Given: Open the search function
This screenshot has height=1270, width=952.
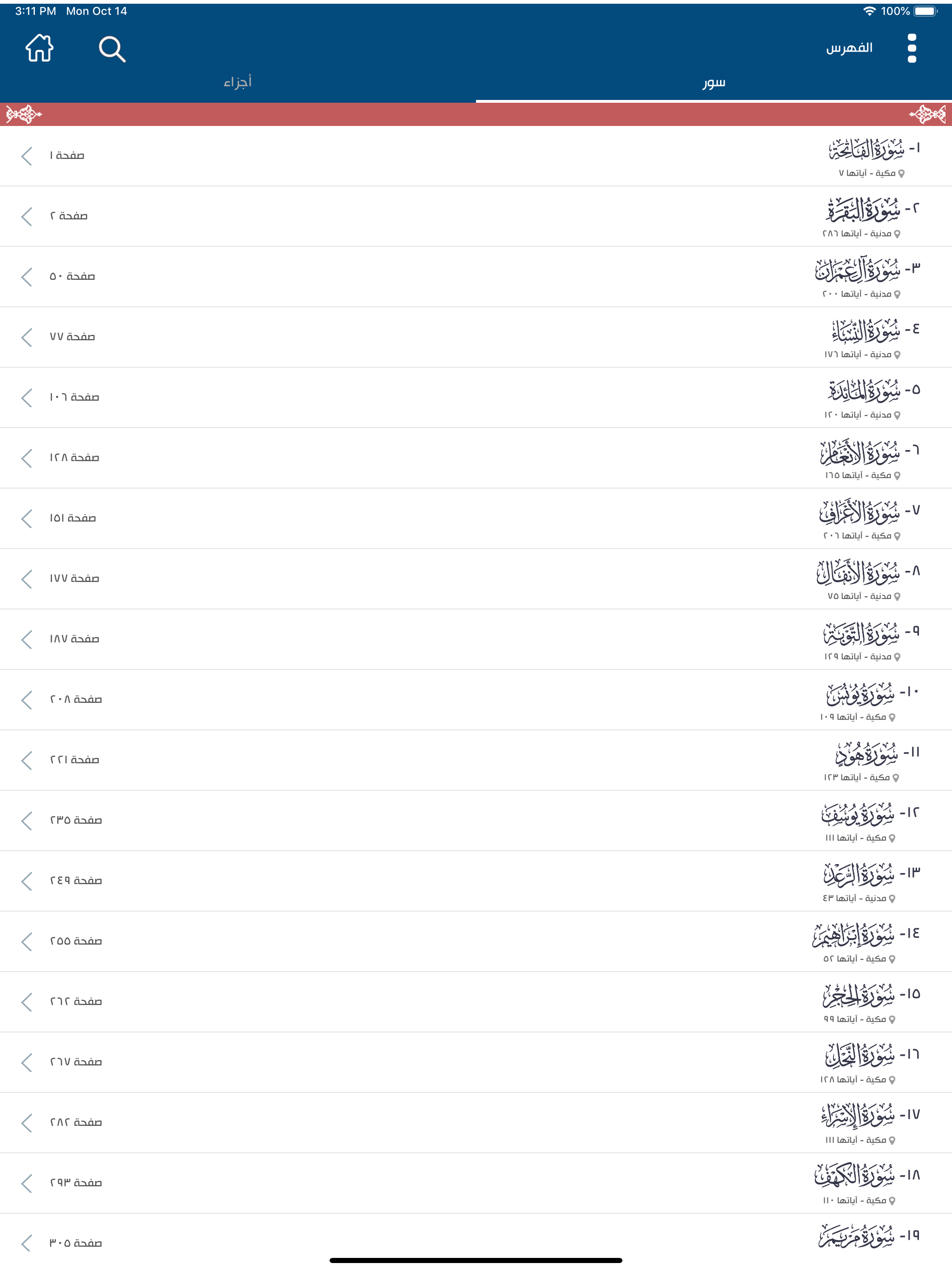Looking at the screenshot, I should coord(112,49).
